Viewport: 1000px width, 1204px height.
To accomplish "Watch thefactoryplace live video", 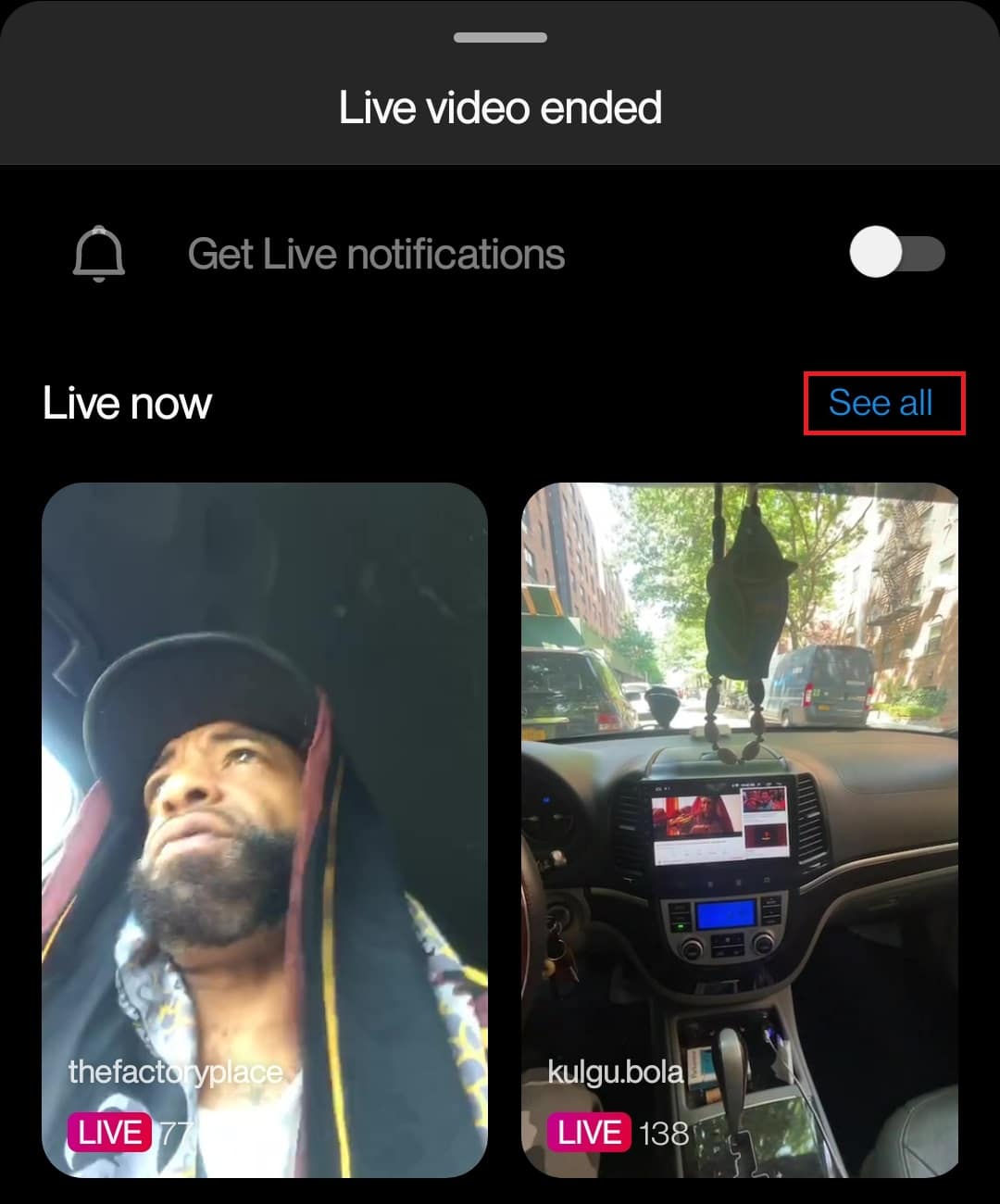I will coord(265,829).
